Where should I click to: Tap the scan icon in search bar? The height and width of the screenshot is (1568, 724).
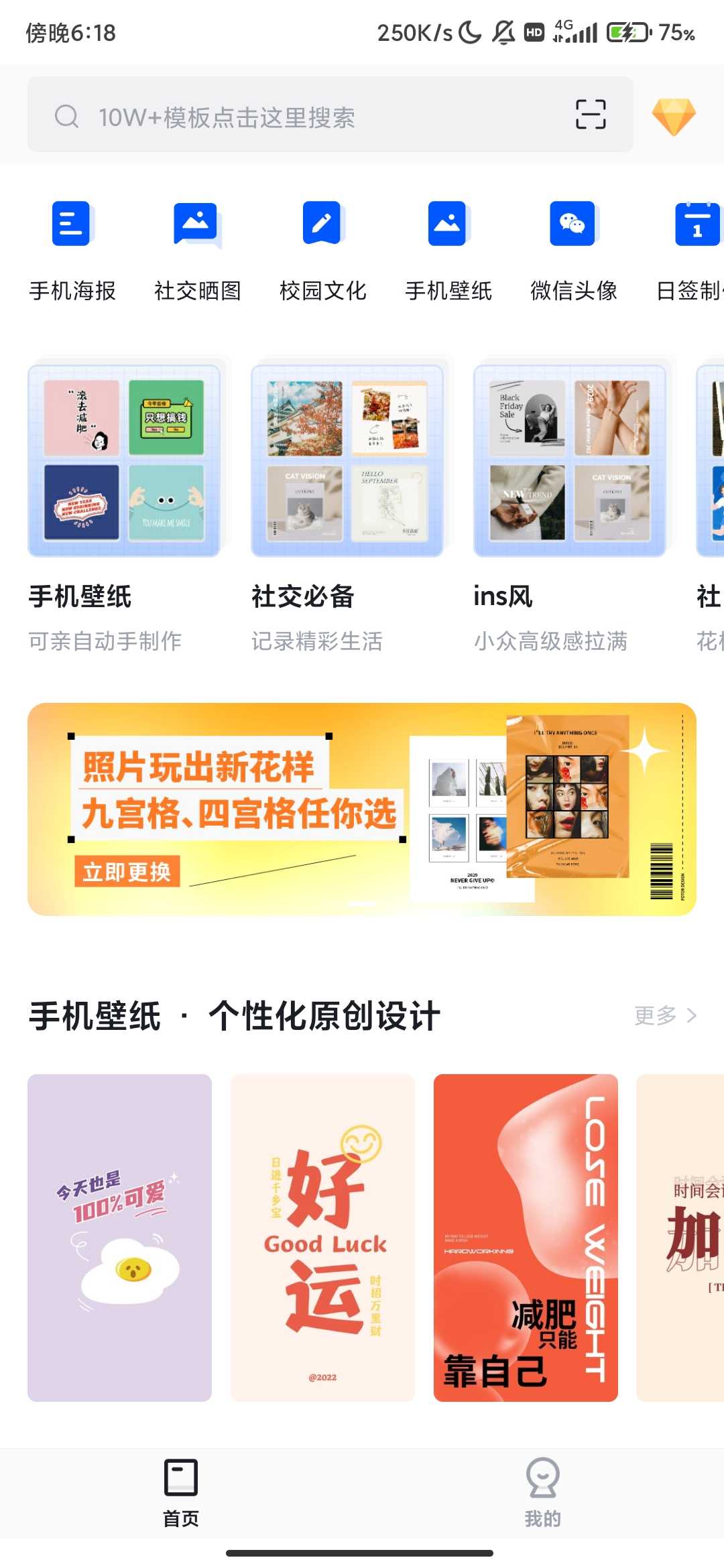(x=591, y=115)
